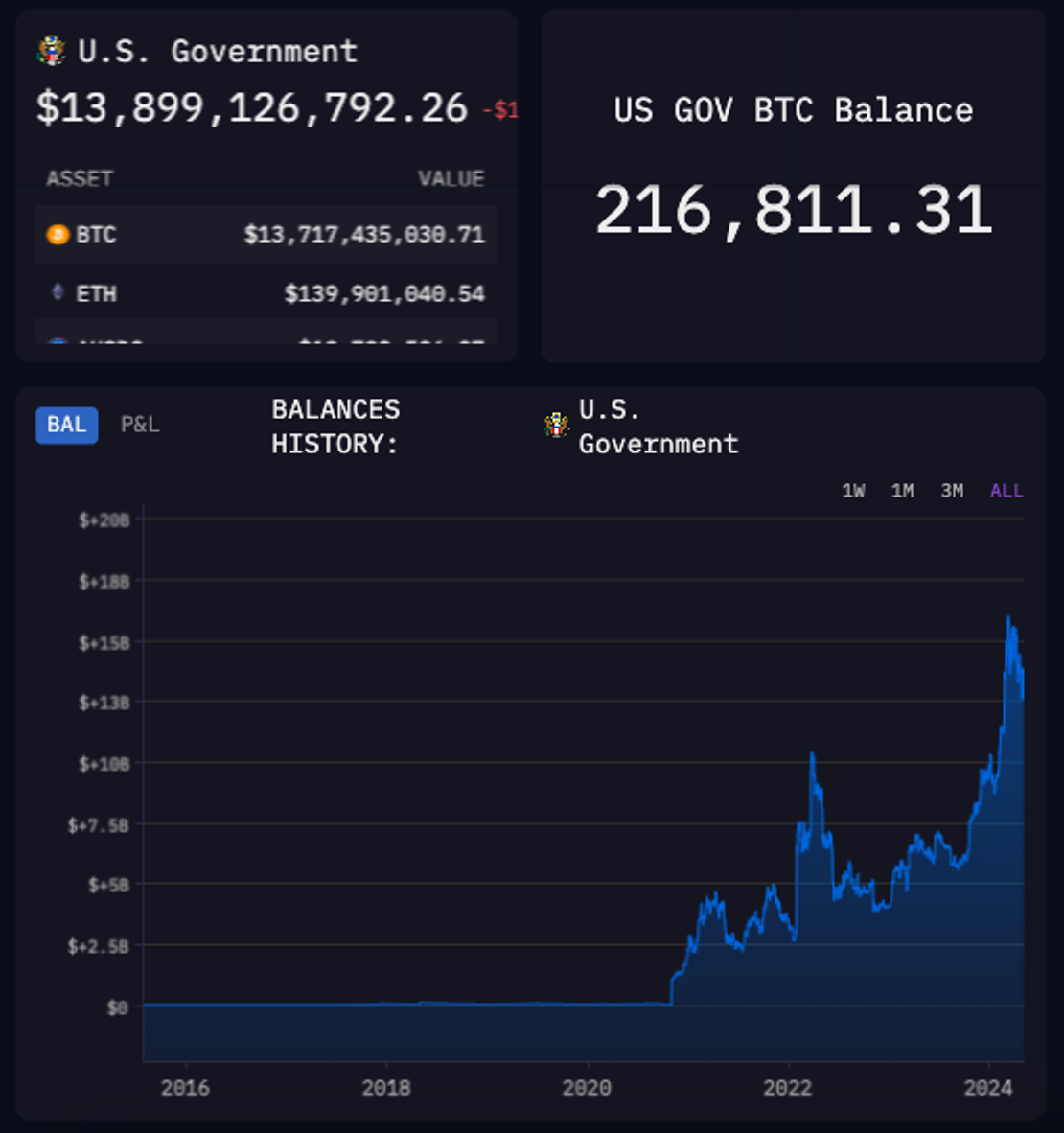
Task: Choose the 3M time range
Action: (x=952, y=491)
